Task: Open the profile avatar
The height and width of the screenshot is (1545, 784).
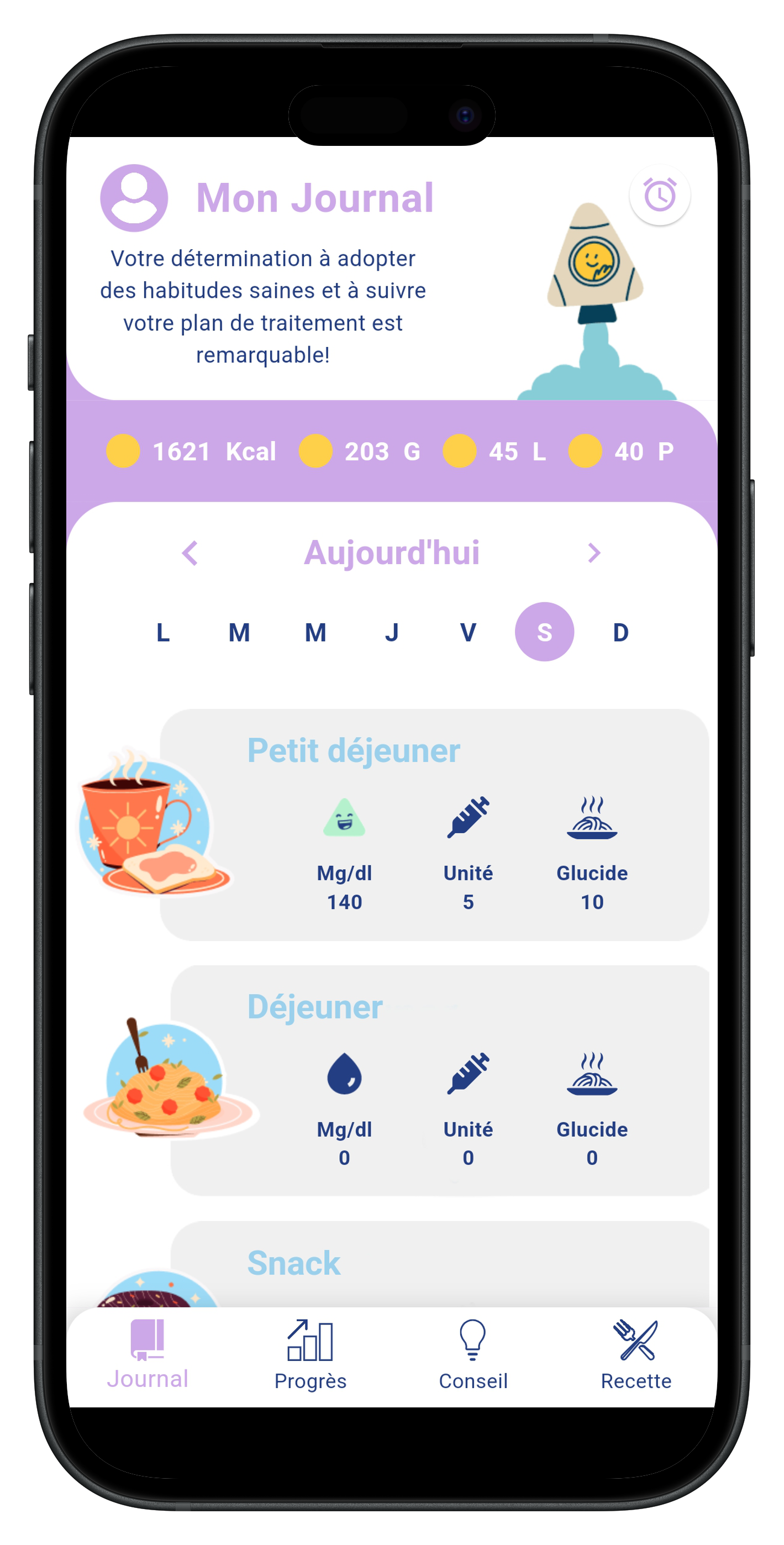Action: 134,198
